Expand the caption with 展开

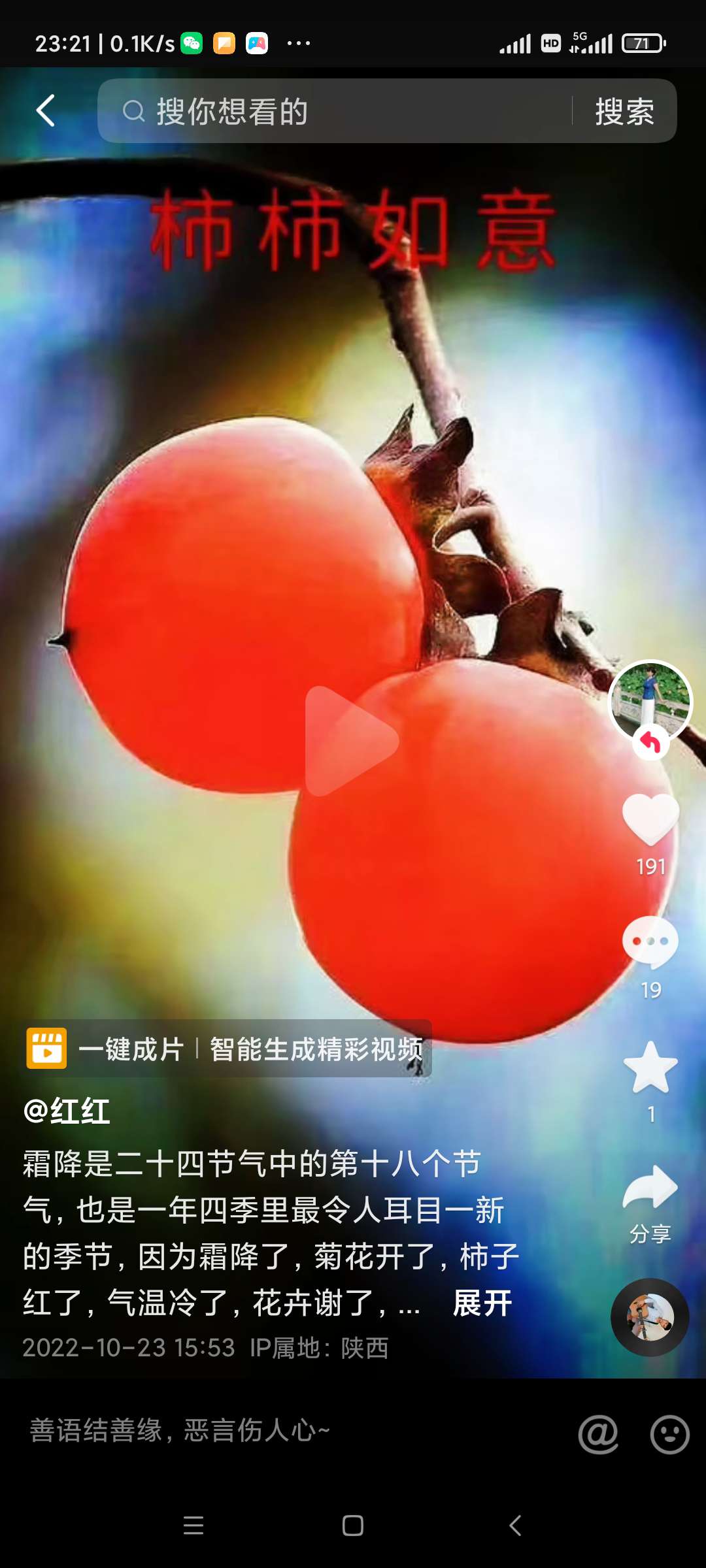(x=482, y=1303)
